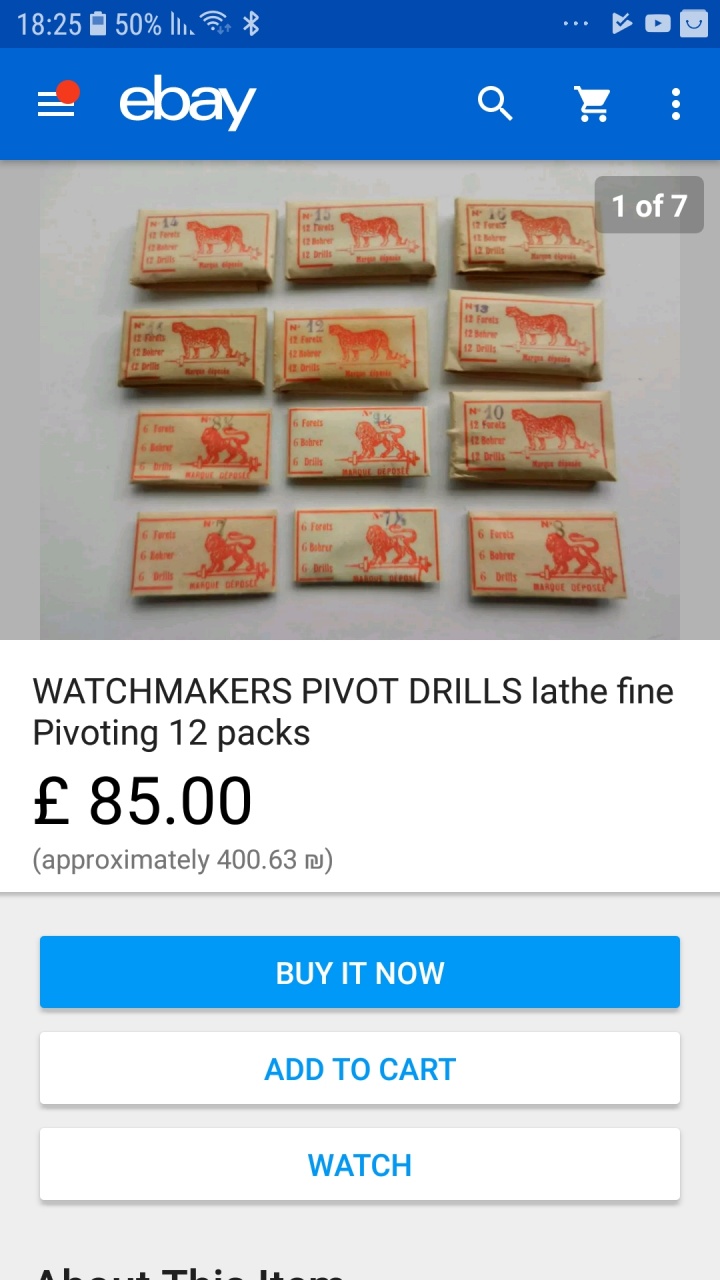Open the hamburger navigation menu
This screenshot has width=720, height=1280.
pos(56,104)
